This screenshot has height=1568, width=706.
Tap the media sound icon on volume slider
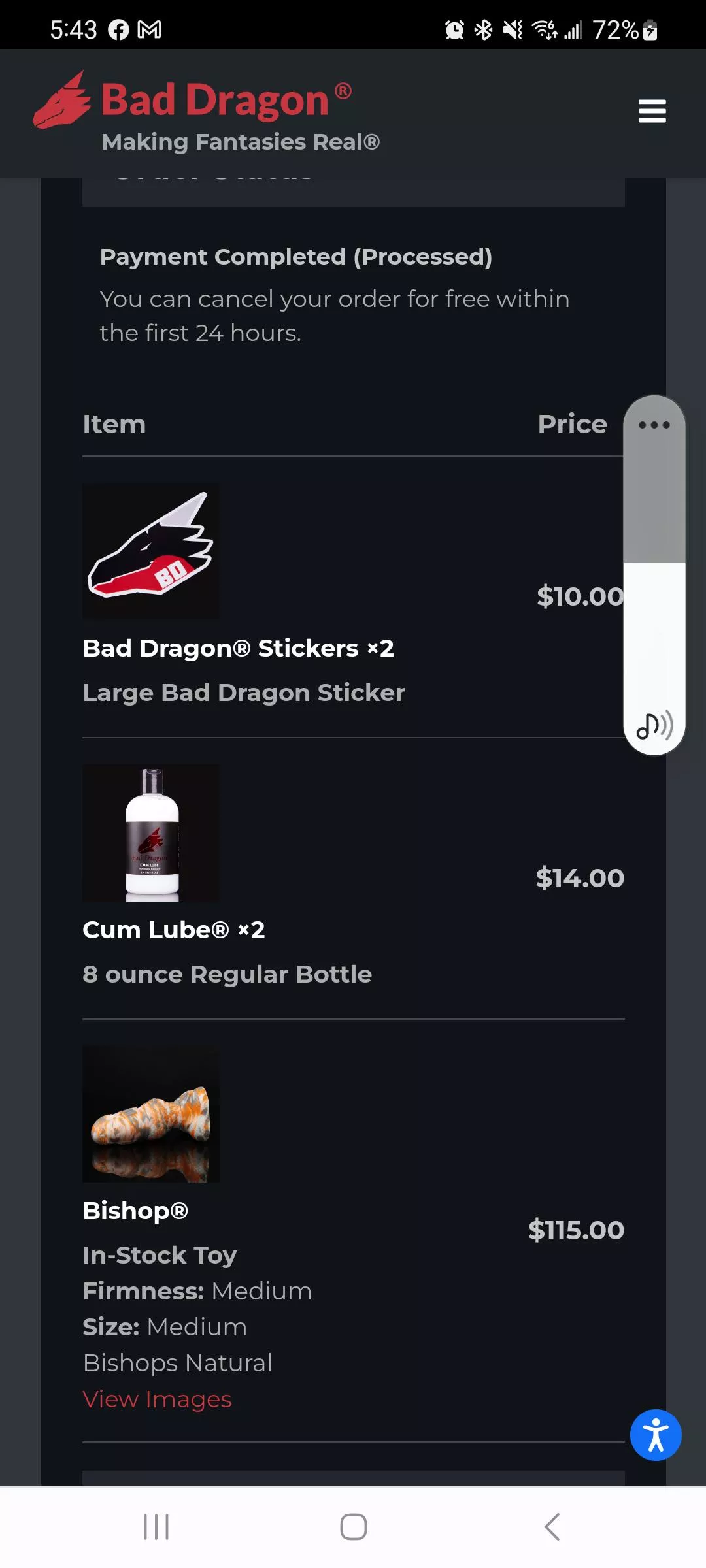click(x=654, y=725)
